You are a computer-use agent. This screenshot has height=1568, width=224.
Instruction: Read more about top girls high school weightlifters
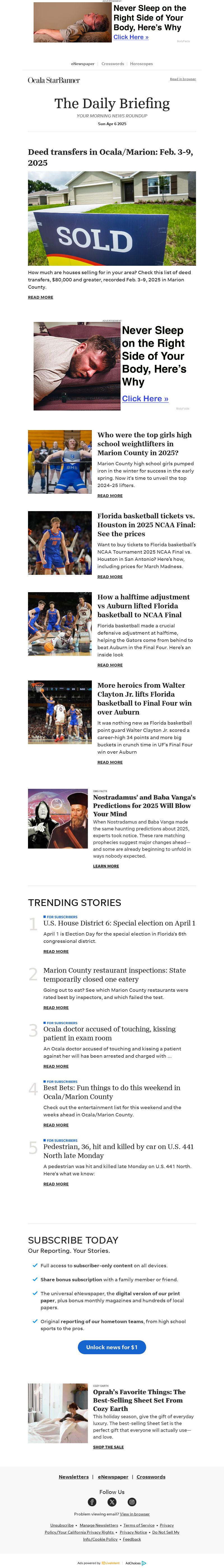(x=110, y=495)
